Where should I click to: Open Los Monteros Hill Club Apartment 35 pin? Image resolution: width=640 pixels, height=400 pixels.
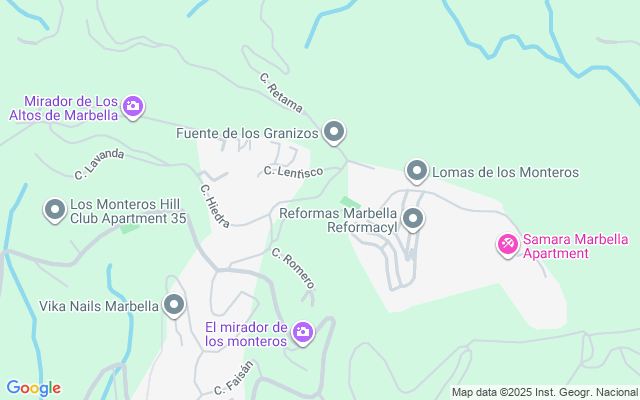(x=54, y=210)
